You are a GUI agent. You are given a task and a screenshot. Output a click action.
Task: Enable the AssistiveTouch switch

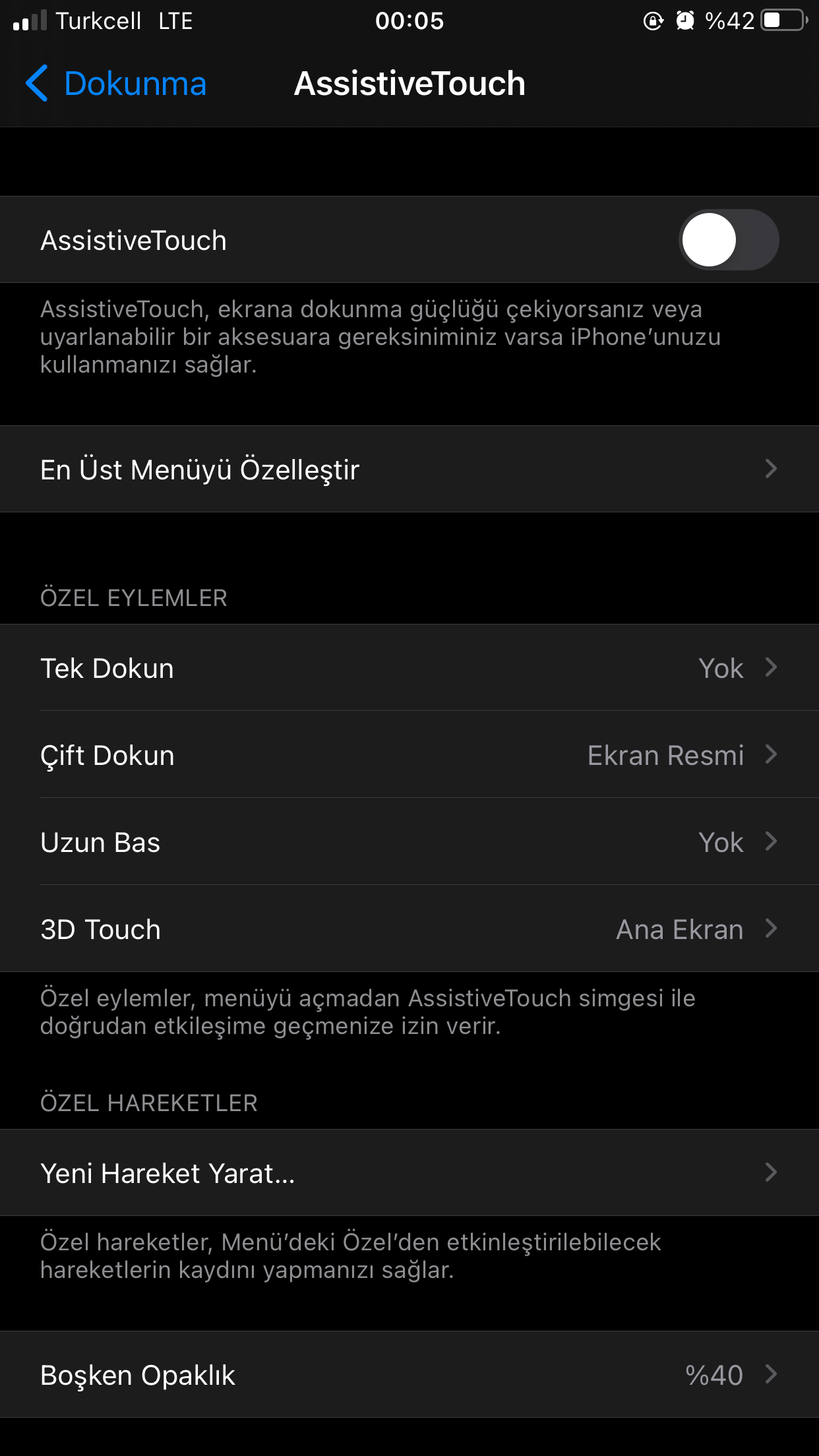(728, 240)
